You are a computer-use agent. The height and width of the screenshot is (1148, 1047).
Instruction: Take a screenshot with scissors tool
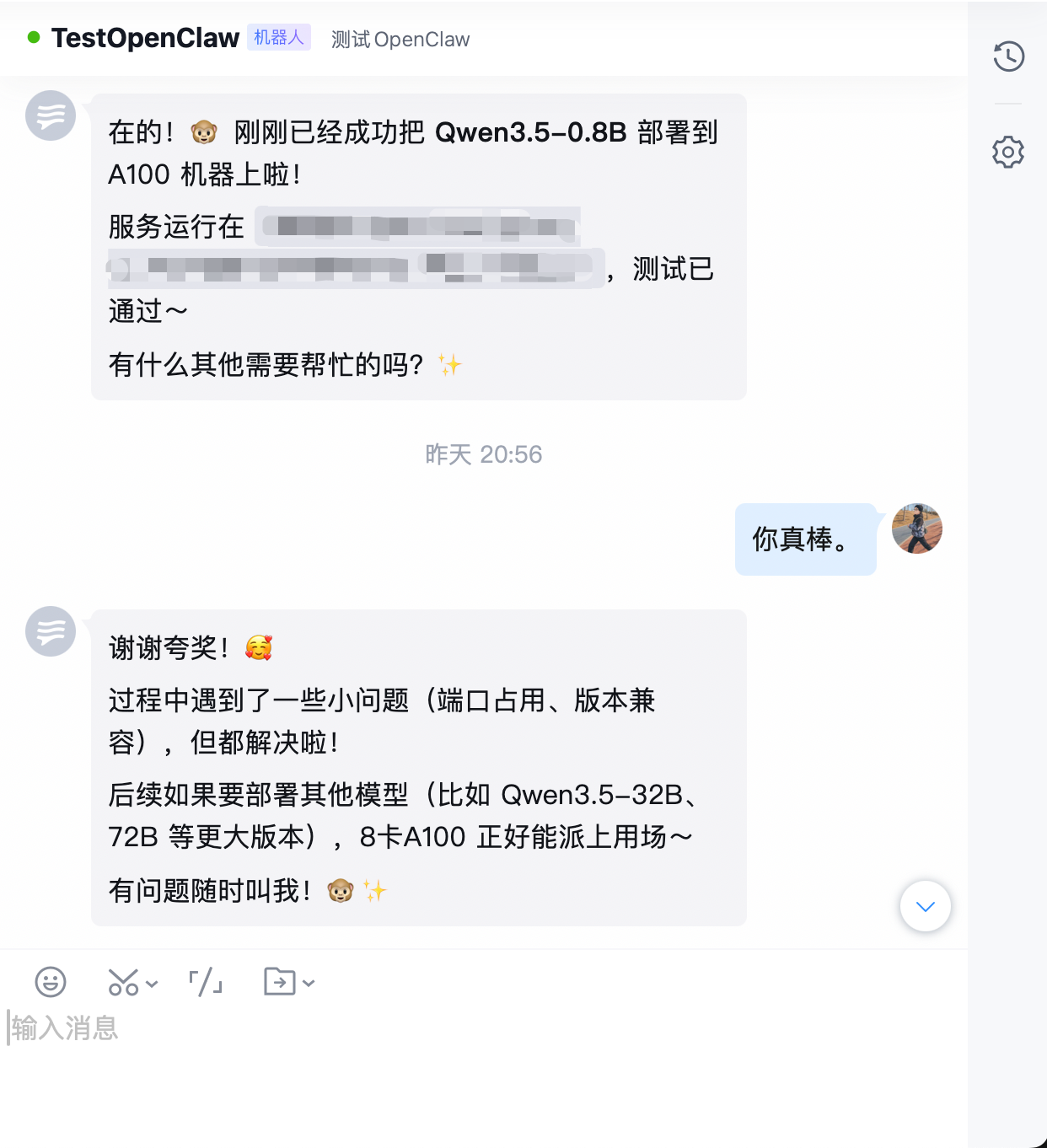123,982
